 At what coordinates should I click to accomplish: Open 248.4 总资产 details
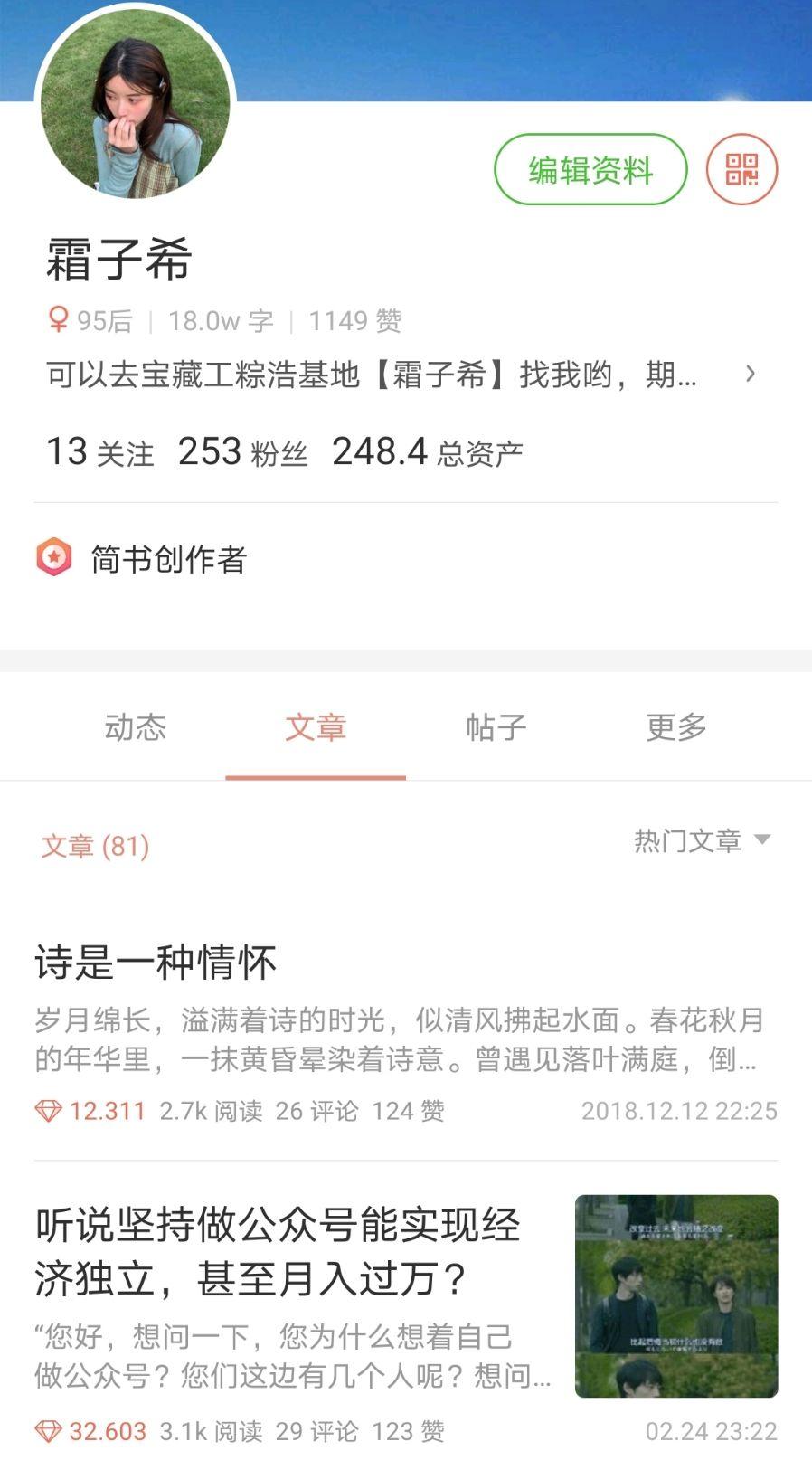point(428,451)
